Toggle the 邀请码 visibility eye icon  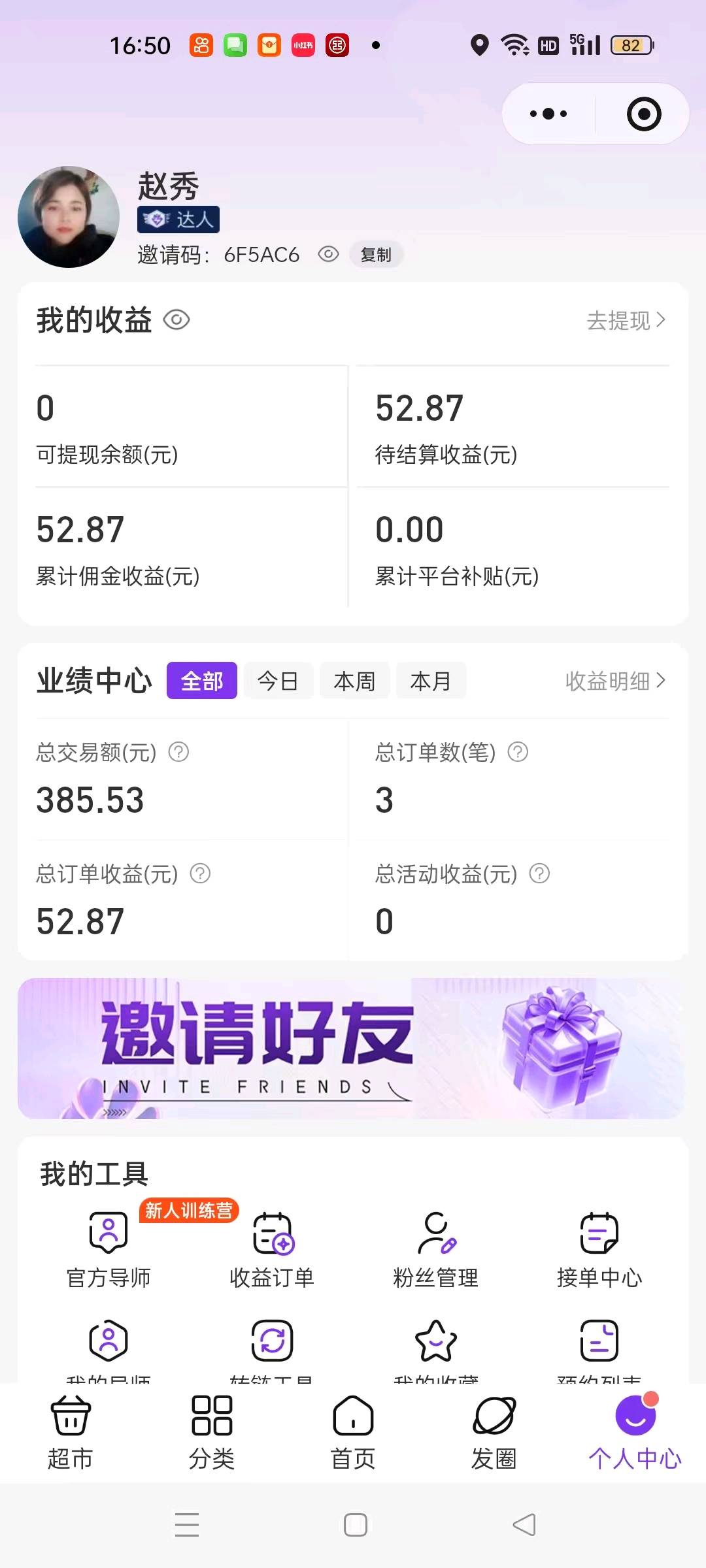pyautogui.click(x=329, y=254)
